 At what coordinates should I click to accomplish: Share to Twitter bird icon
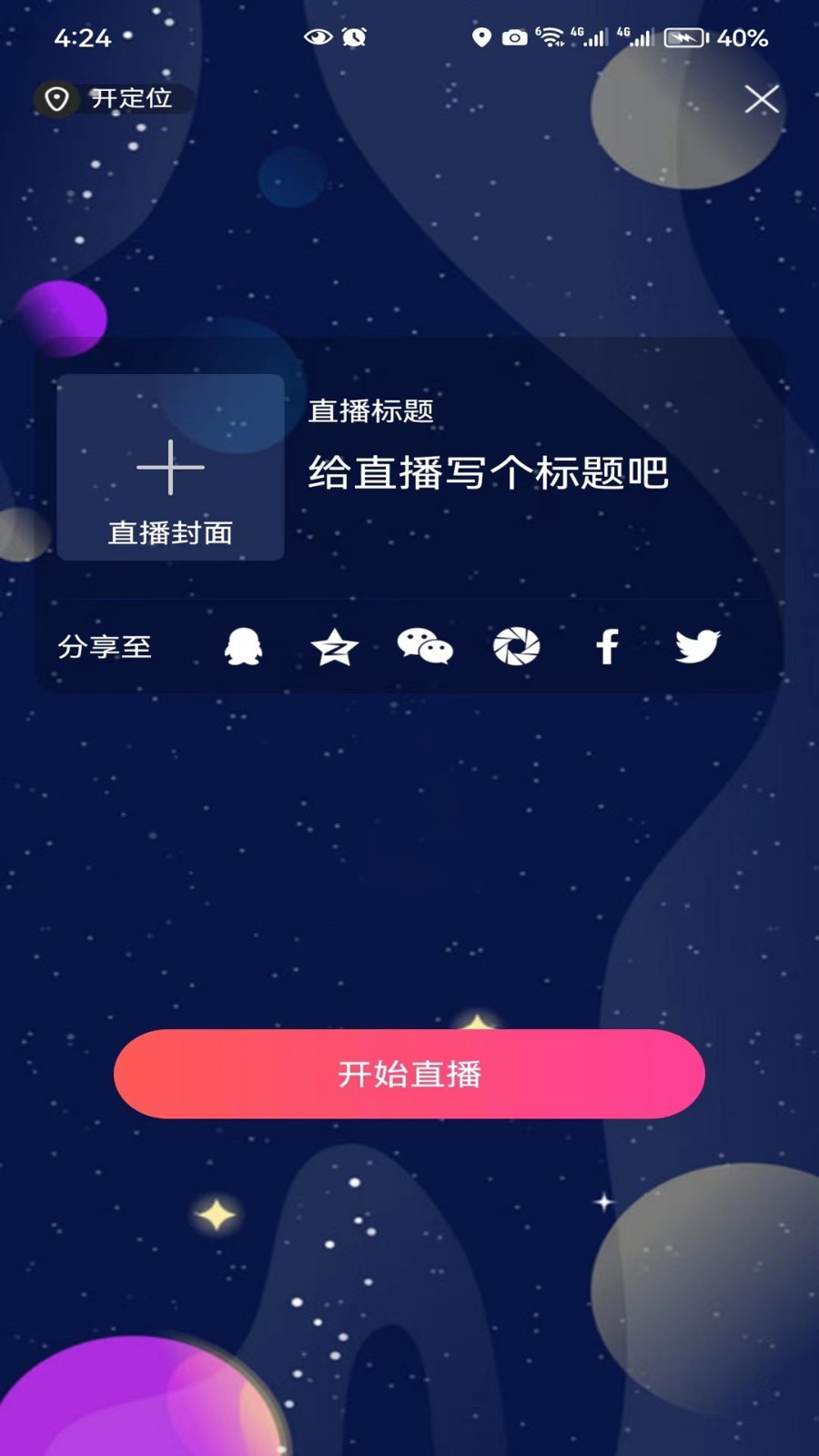point(698,647)
